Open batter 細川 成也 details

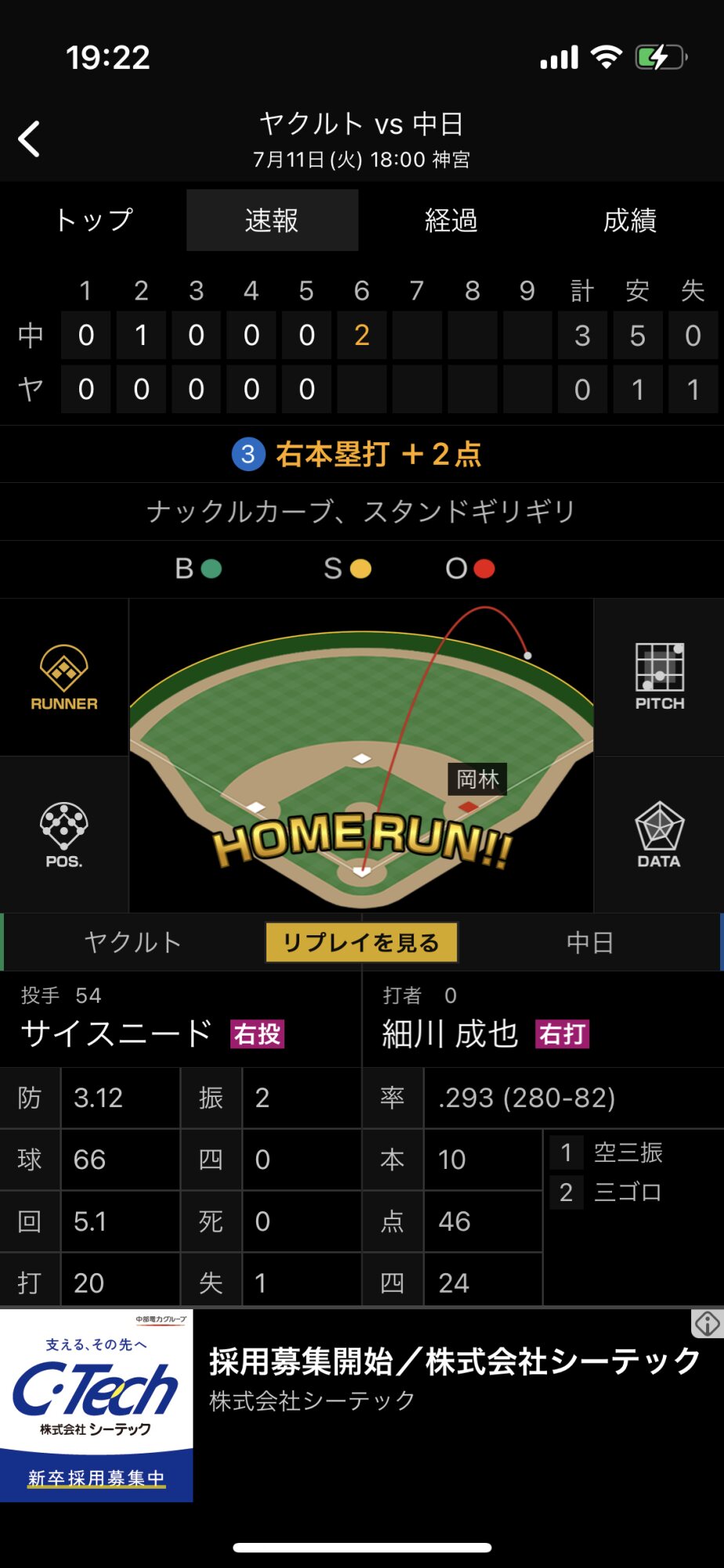click(x=450, y=1033)
